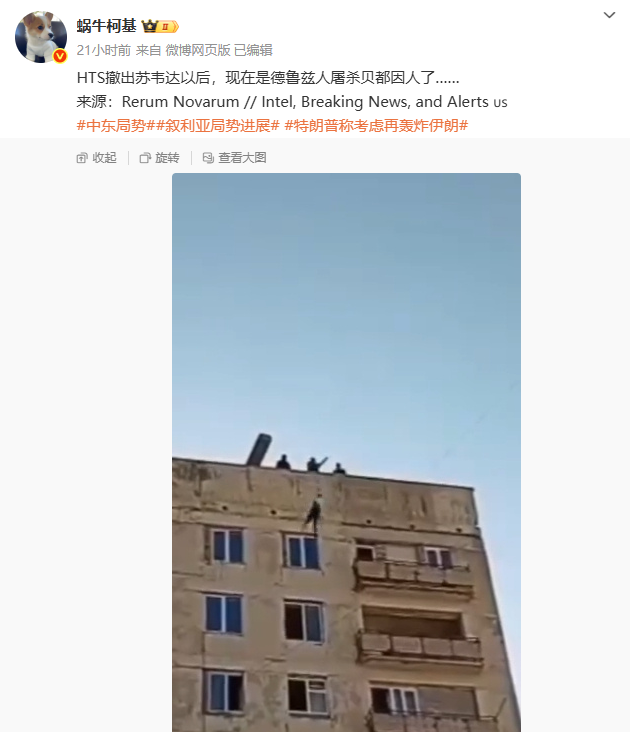This screenshot has width=630, height=732.
Task: Collapse the image with 收起
Action: tap(97, 158)
